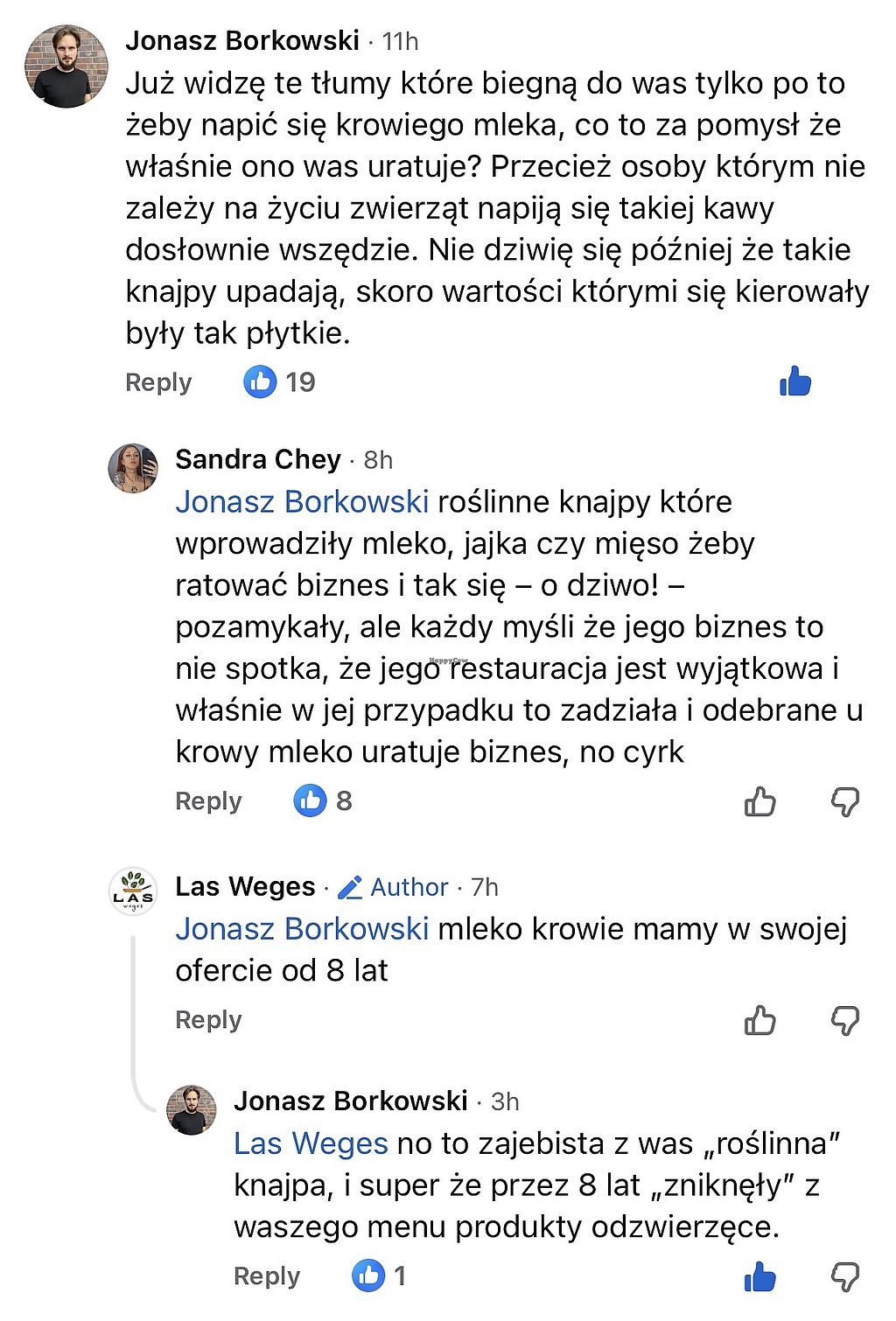896x1321 pixels.
Task: Dislike Jonasz's 3h reply
Action: click(844, 1276)
